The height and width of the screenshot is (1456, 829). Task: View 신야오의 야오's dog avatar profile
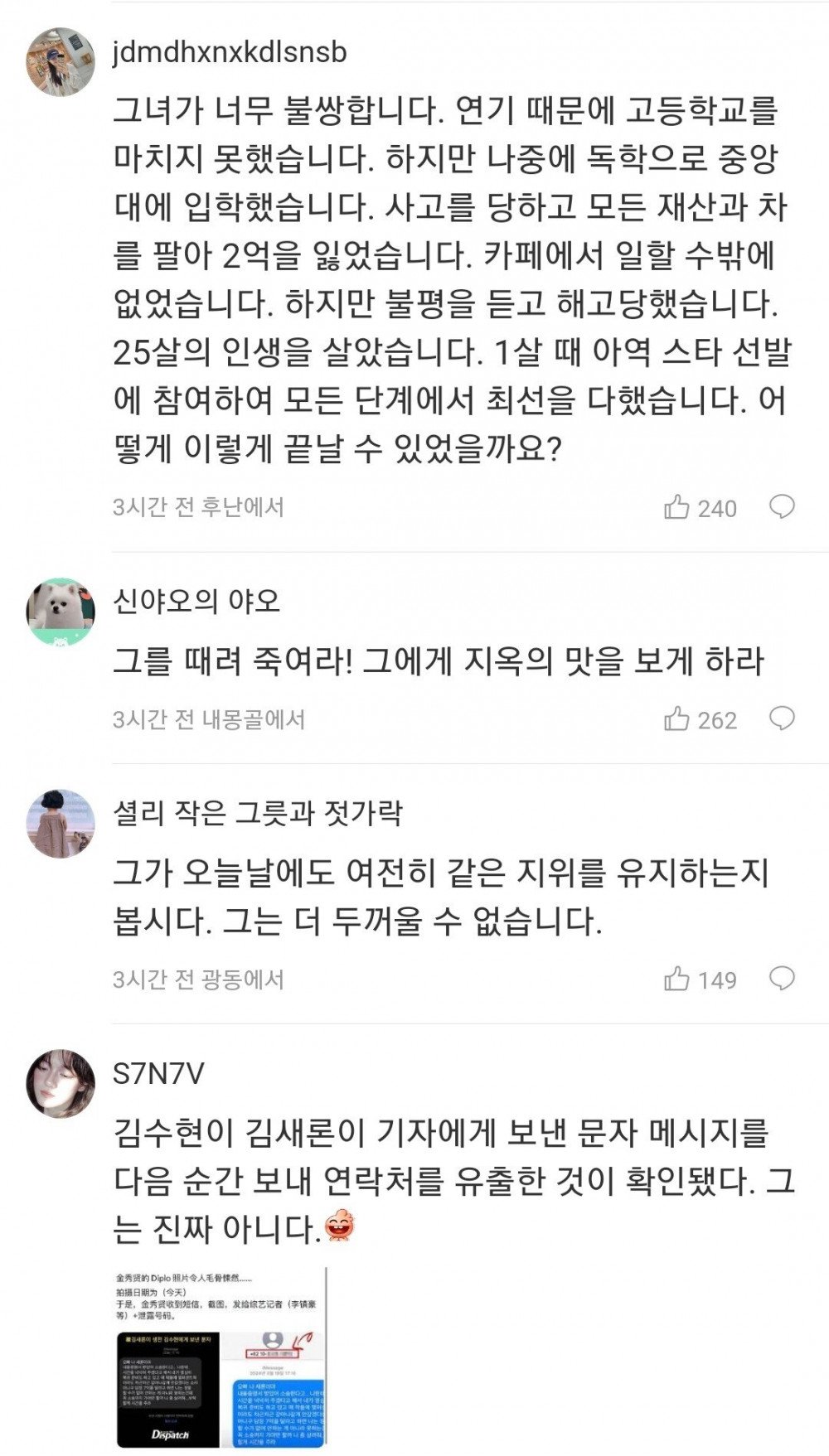pos(60,612)
